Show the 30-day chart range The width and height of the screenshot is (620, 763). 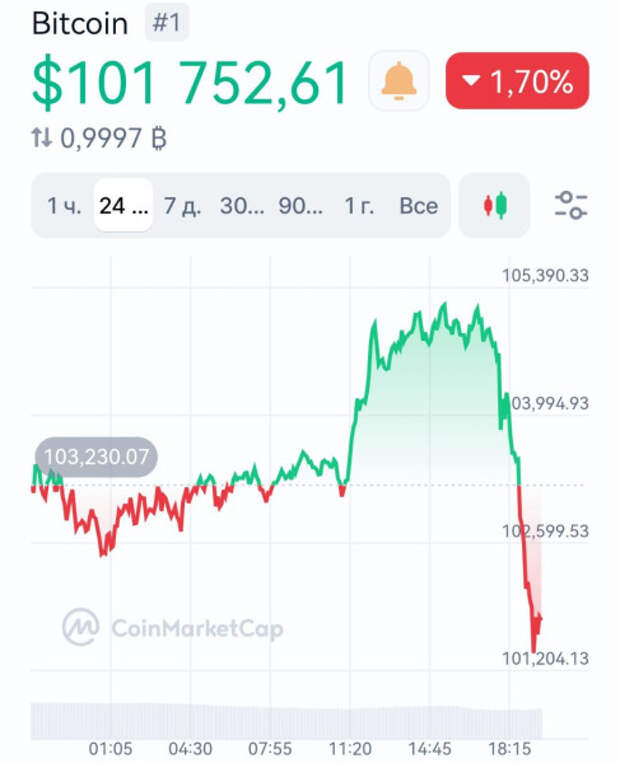pyautogui.click(x=242, y=206)
